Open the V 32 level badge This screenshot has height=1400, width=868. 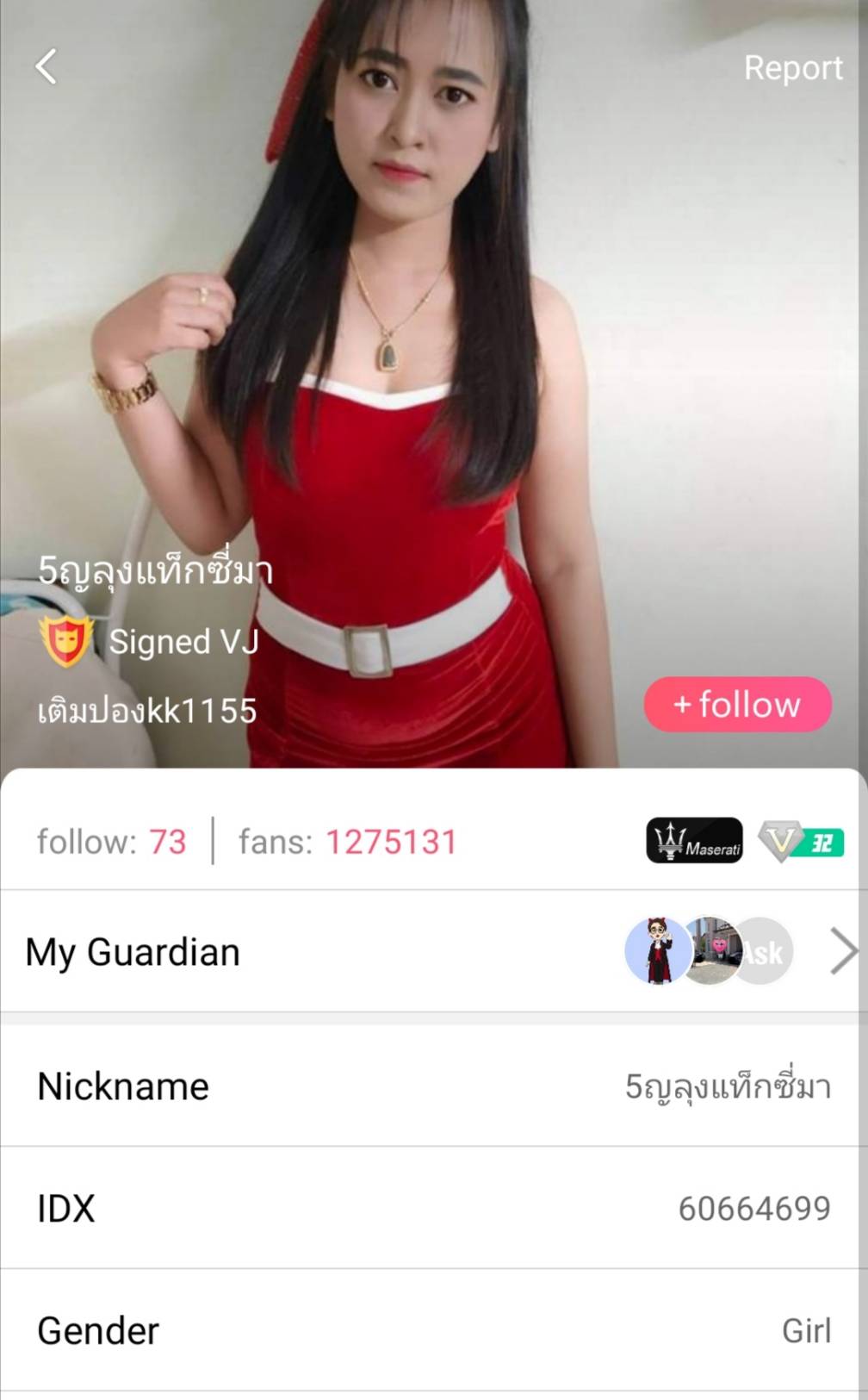801,841
